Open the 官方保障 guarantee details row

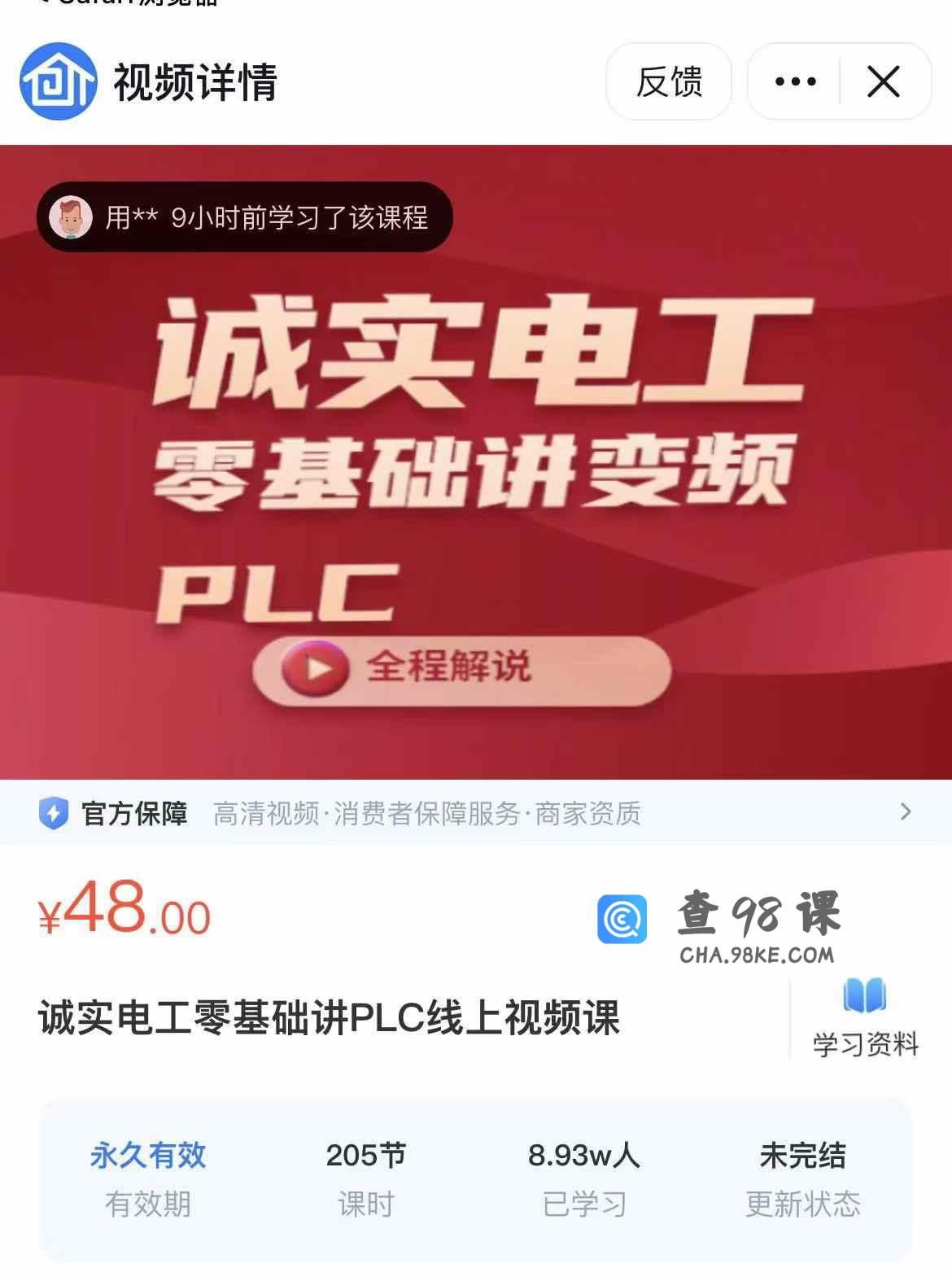pyautogui.click(x=476, y=812)
